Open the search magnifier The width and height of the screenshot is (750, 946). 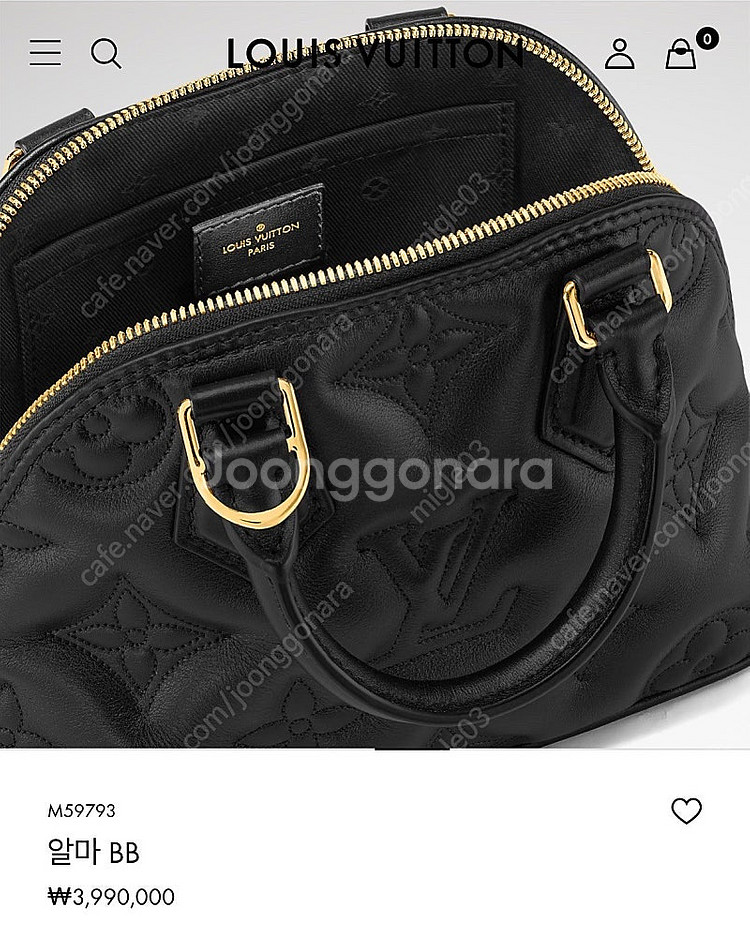click(x=106, y=54)
